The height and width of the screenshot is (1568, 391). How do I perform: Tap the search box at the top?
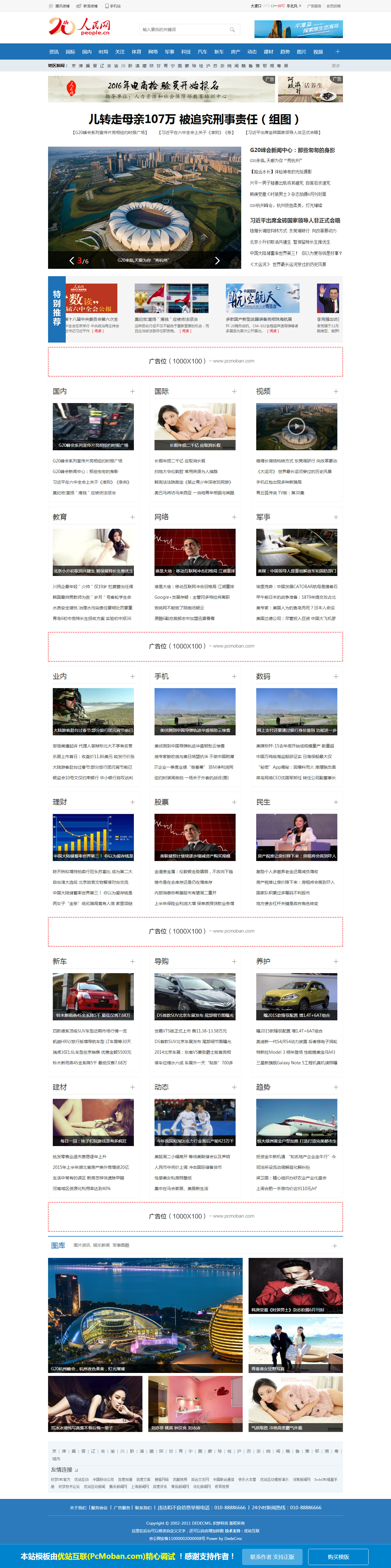pos(183,29)
